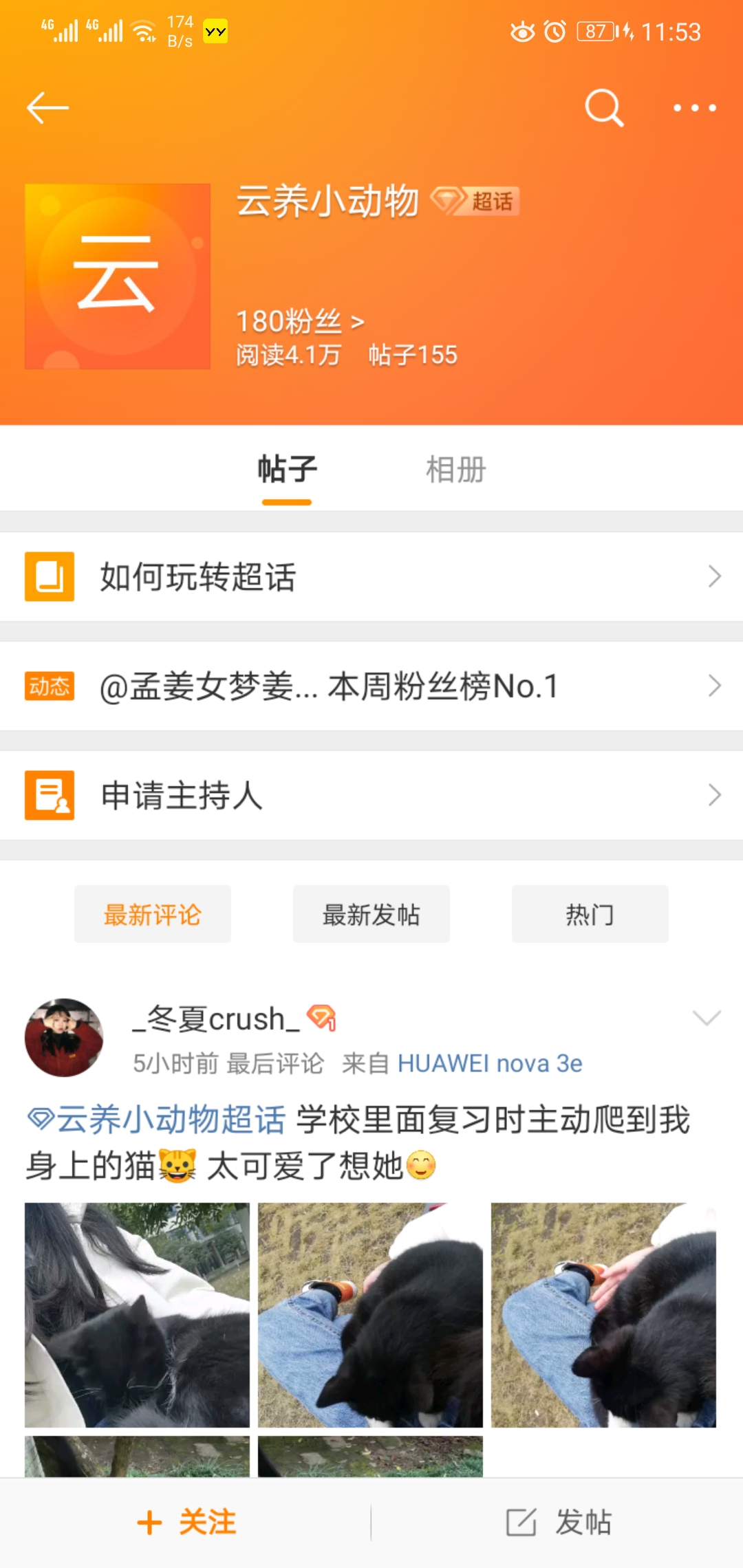Go back using the arrow icon
Screen dimensions: 743x1568
(47, 108)
